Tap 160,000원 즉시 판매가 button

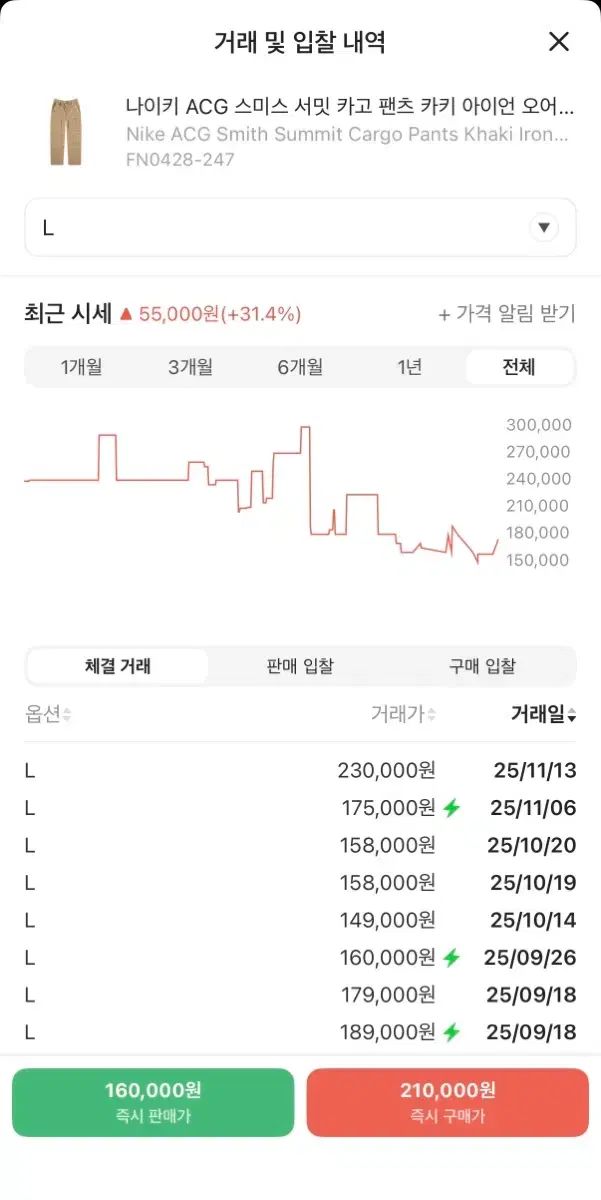pyautogui.click(x=153, y=1102)
